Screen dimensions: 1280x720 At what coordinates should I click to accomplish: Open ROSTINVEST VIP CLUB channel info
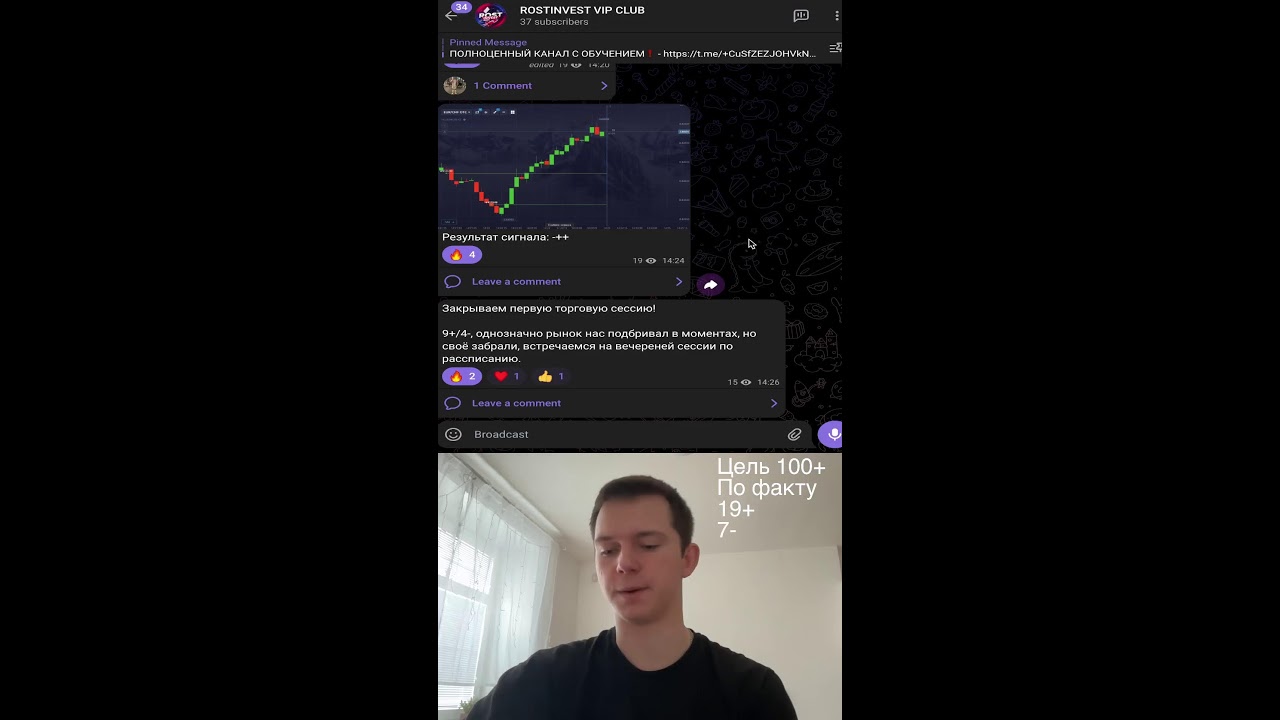point(581,15)
